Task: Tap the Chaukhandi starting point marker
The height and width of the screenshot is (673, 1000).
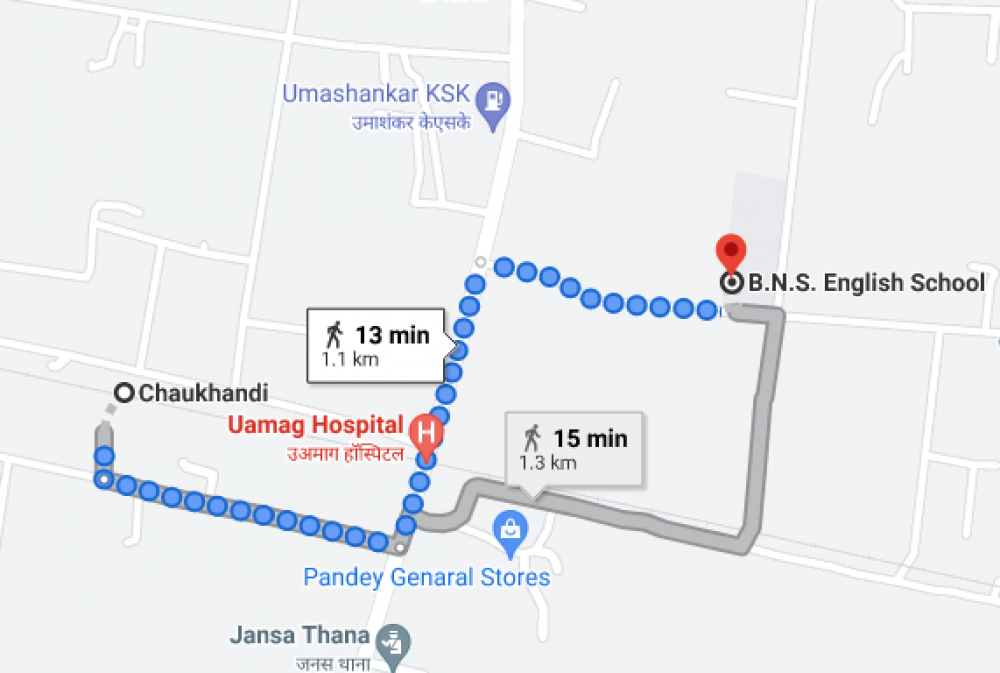Action: click(x=124, y=393)
